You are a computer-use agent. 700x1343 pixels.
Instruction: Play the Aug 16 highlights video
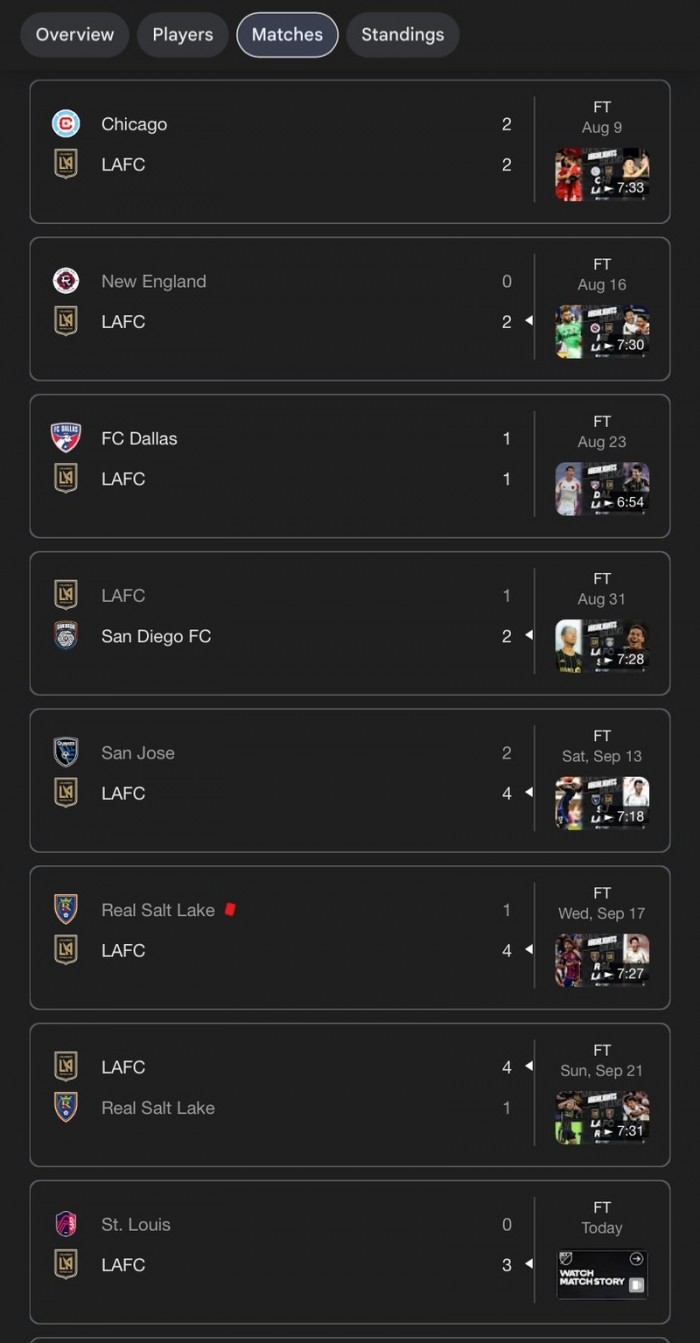point(602,332)
